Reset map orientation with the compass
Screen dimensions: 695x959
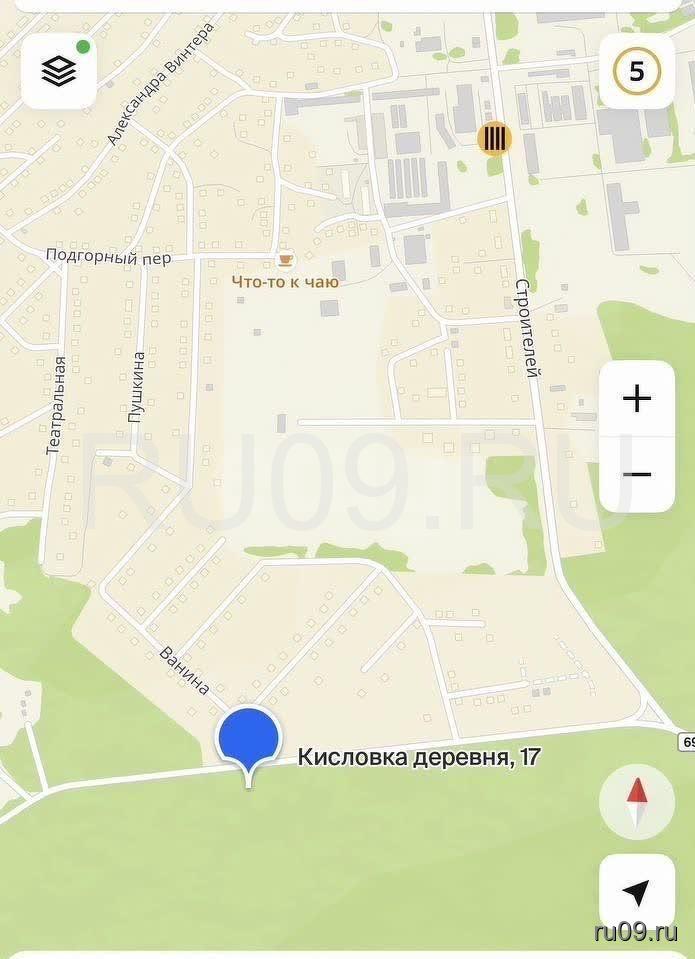(636, 801)
